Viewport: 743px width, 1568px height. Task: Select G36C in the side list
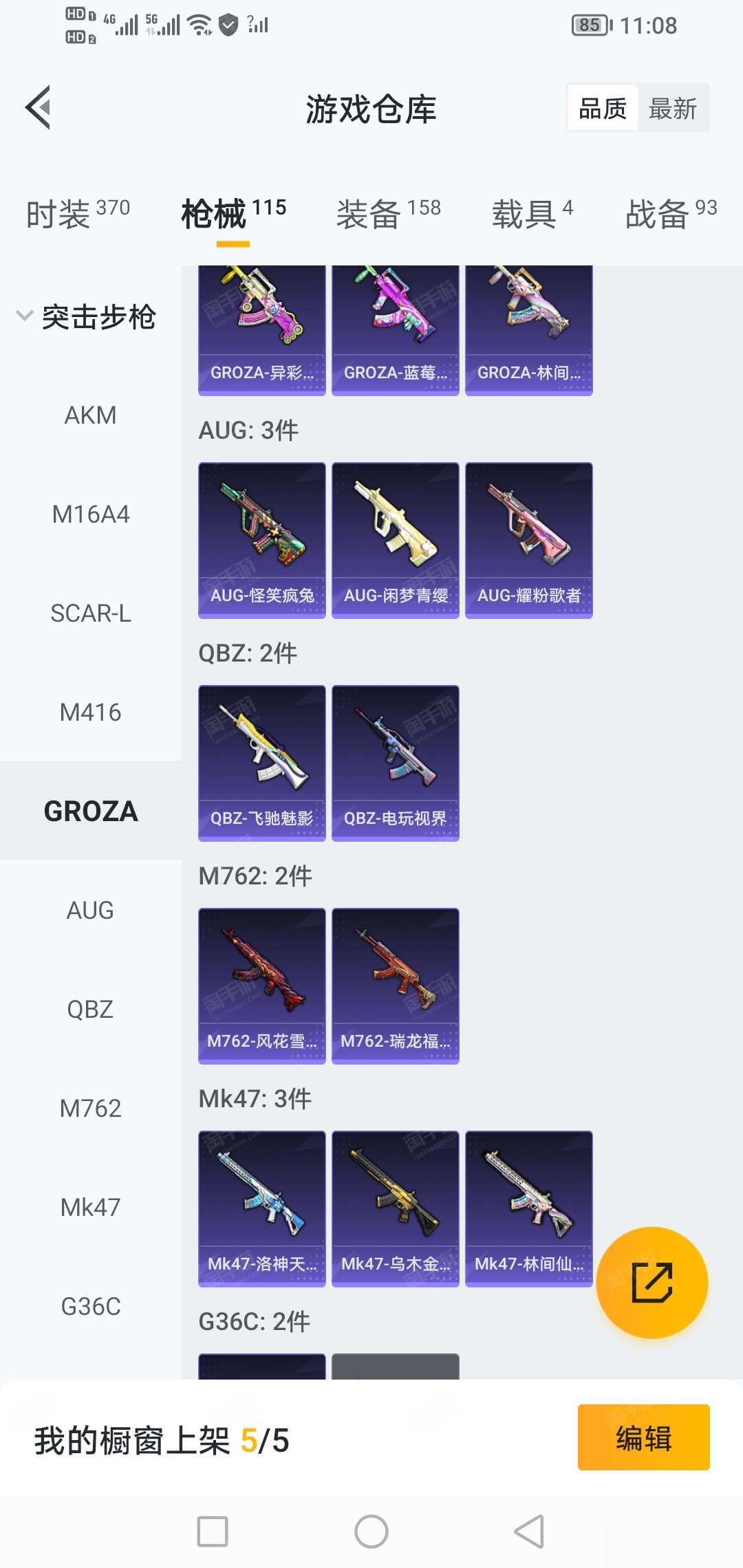tap(90, 1306)
